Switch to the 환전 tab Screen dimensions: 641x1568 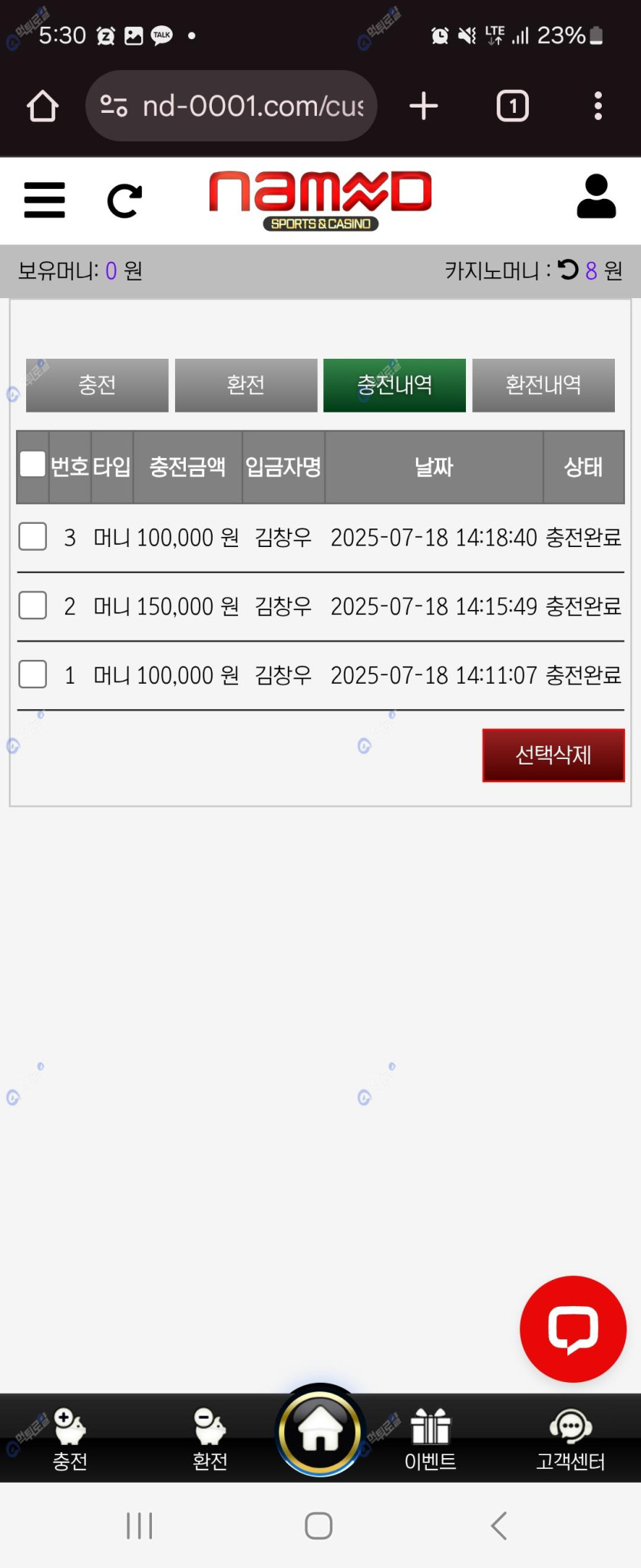tap(246, 385)
